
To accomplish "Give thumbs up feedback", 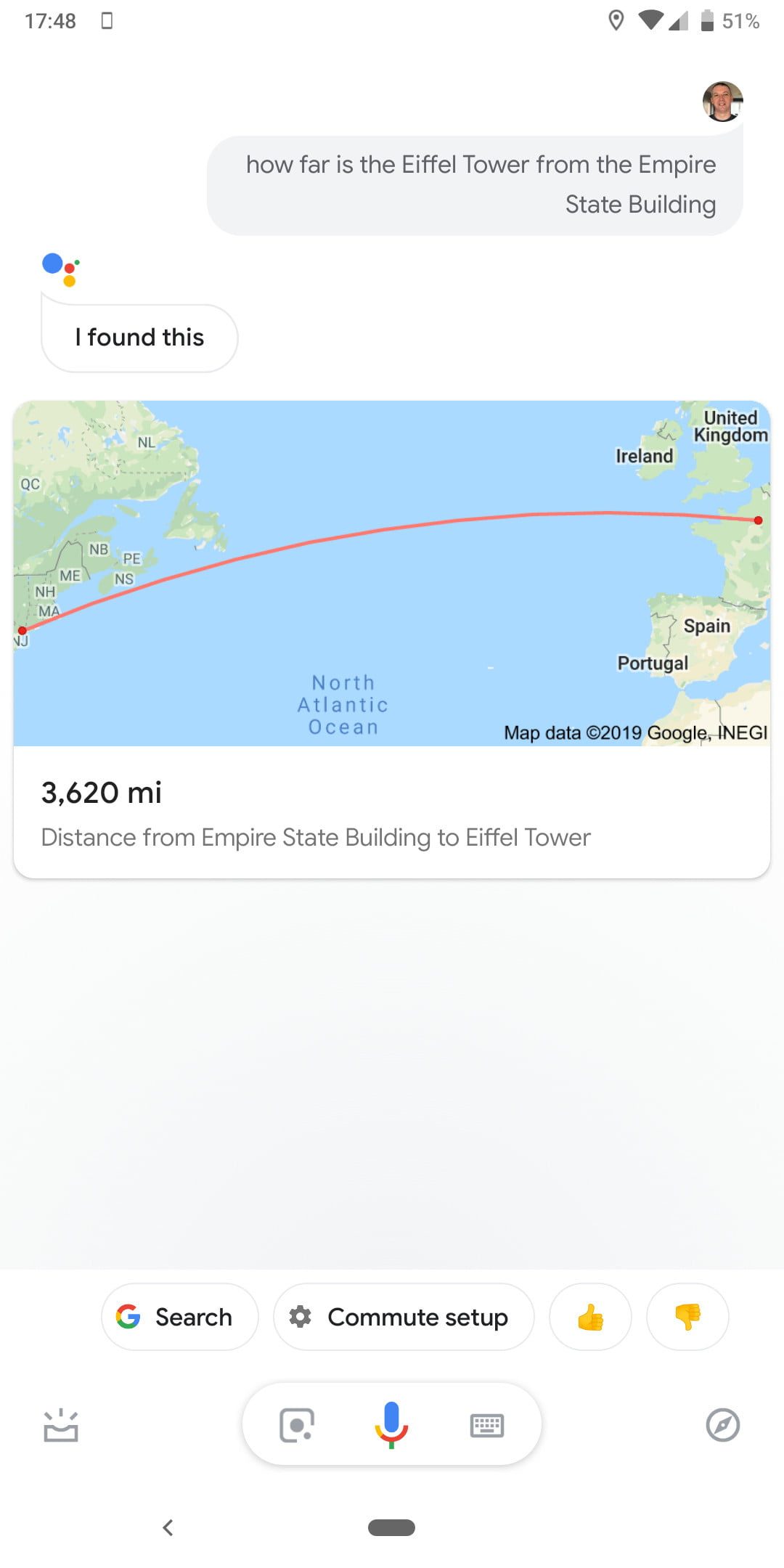I will [590, 1317].
